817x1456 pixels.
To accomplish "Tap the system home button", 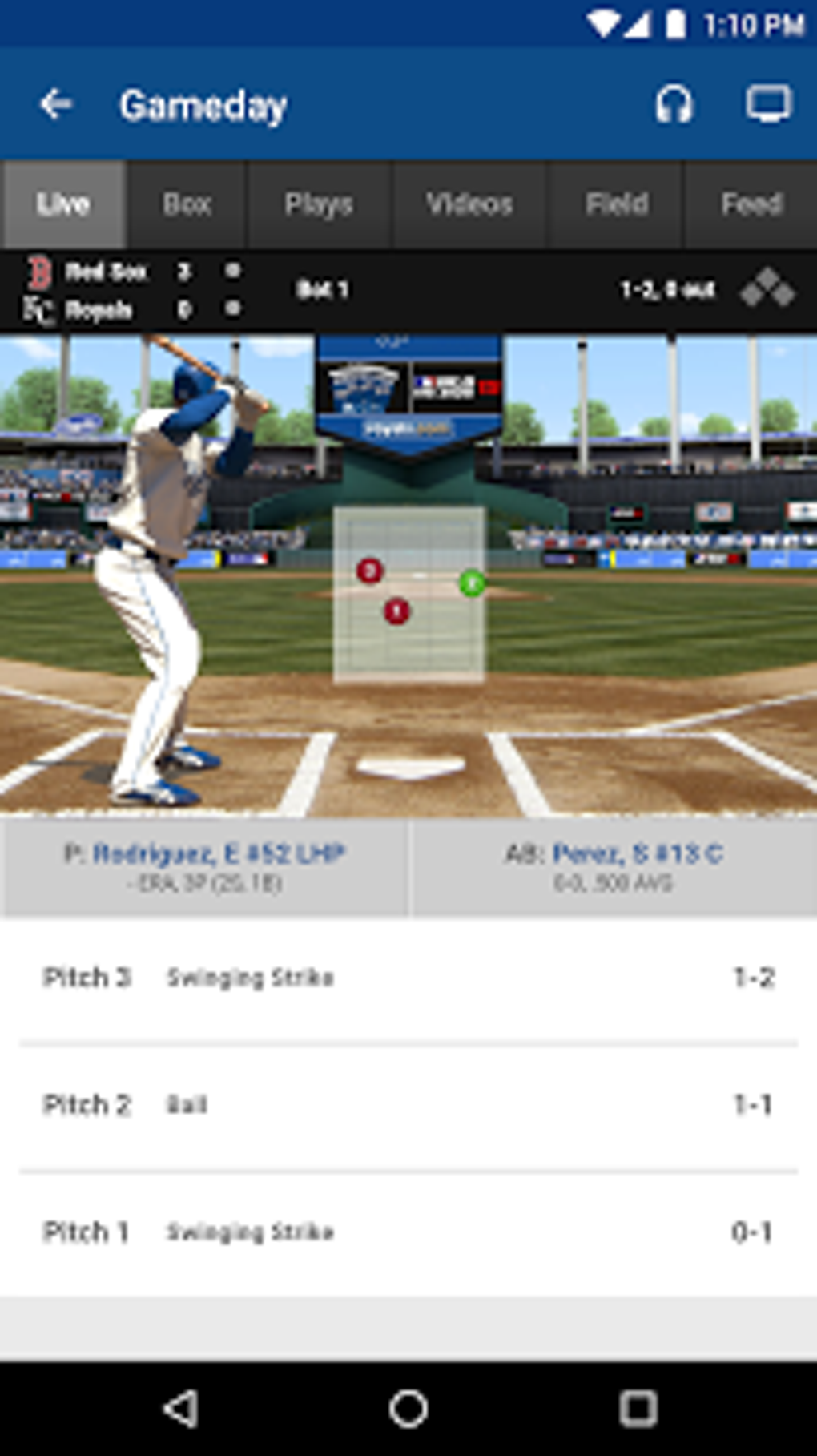I will 408,1408.
